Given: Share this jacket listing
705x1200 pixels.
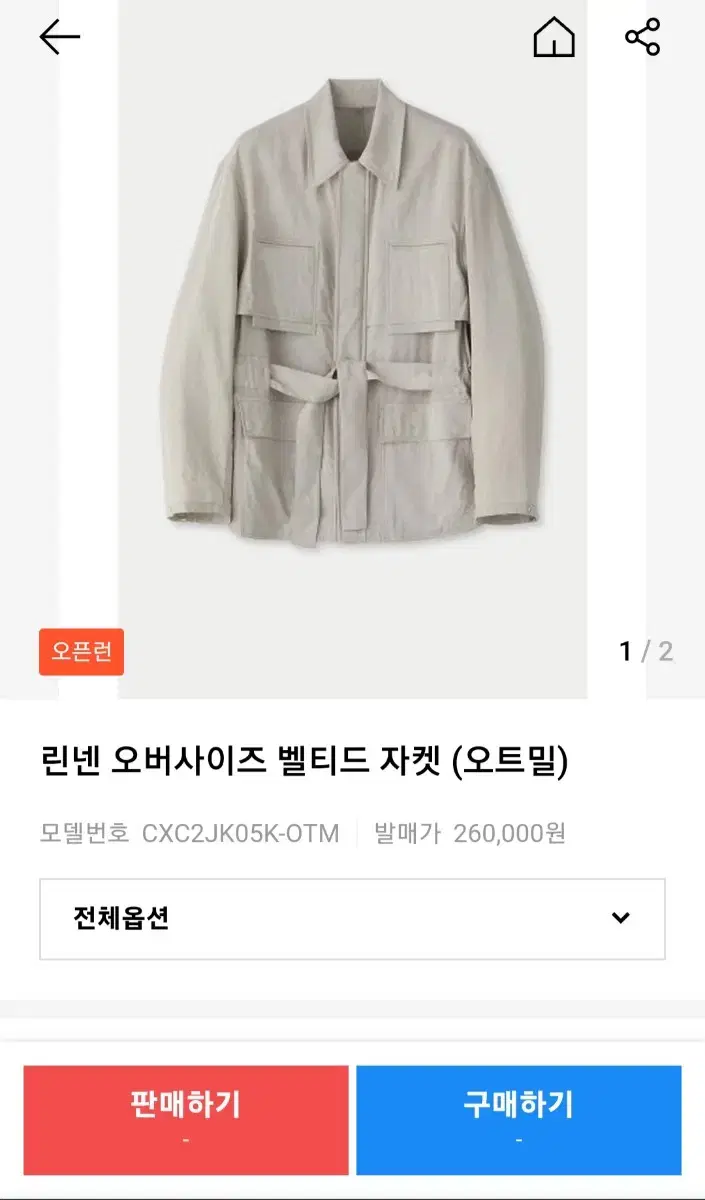Looking at the screenshot, I should tap(643, 37).
